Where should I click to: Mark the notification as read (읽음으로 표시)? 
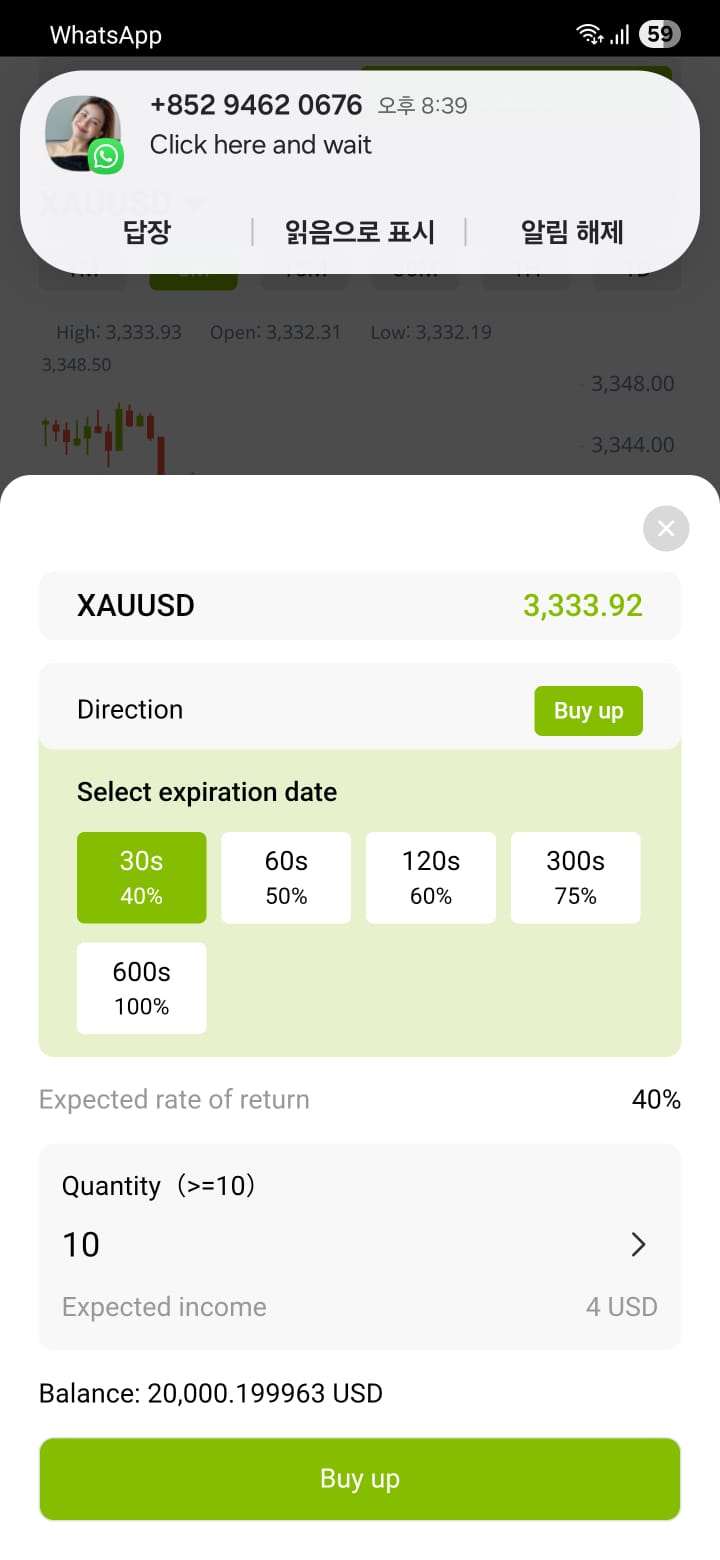coord(360,233)
